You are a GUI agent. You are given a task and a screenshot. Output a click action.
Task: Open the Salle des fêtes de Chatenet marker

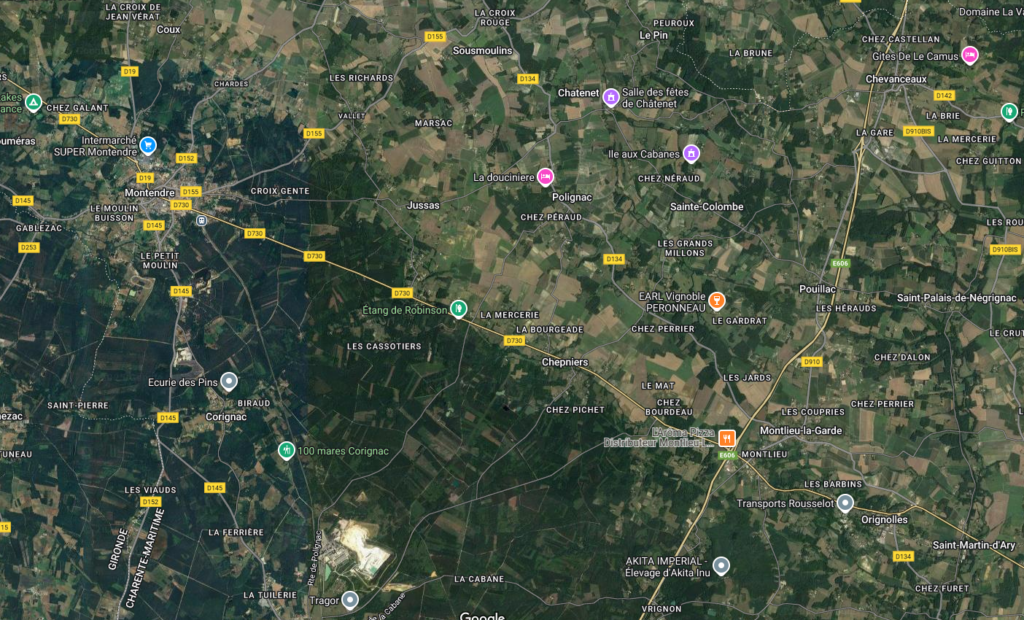click(610, 97)
